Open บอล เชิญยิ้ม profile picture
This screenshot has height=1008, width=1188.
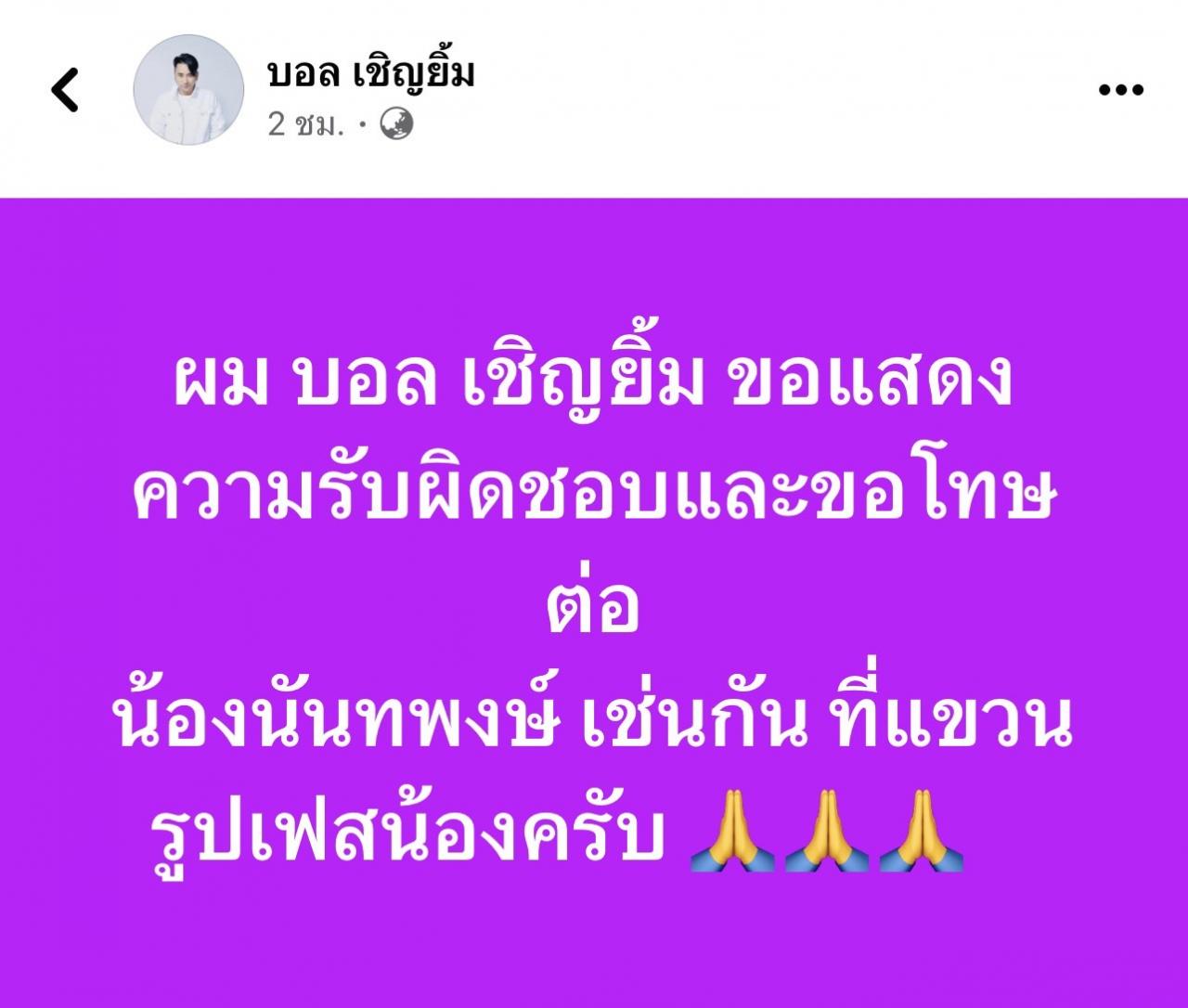pos(188,90)
